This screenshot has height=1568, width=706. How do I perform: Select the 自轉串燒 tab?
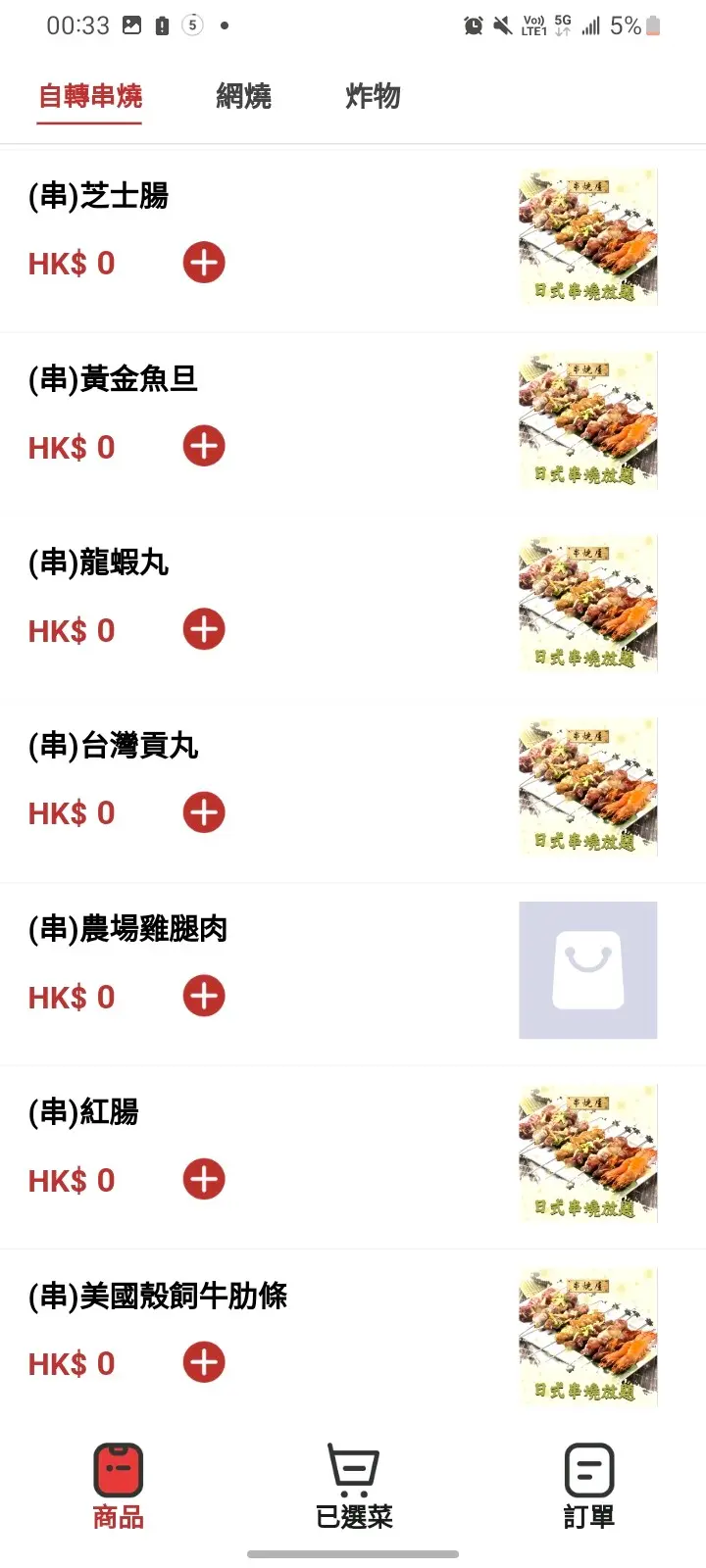[90, 96]
